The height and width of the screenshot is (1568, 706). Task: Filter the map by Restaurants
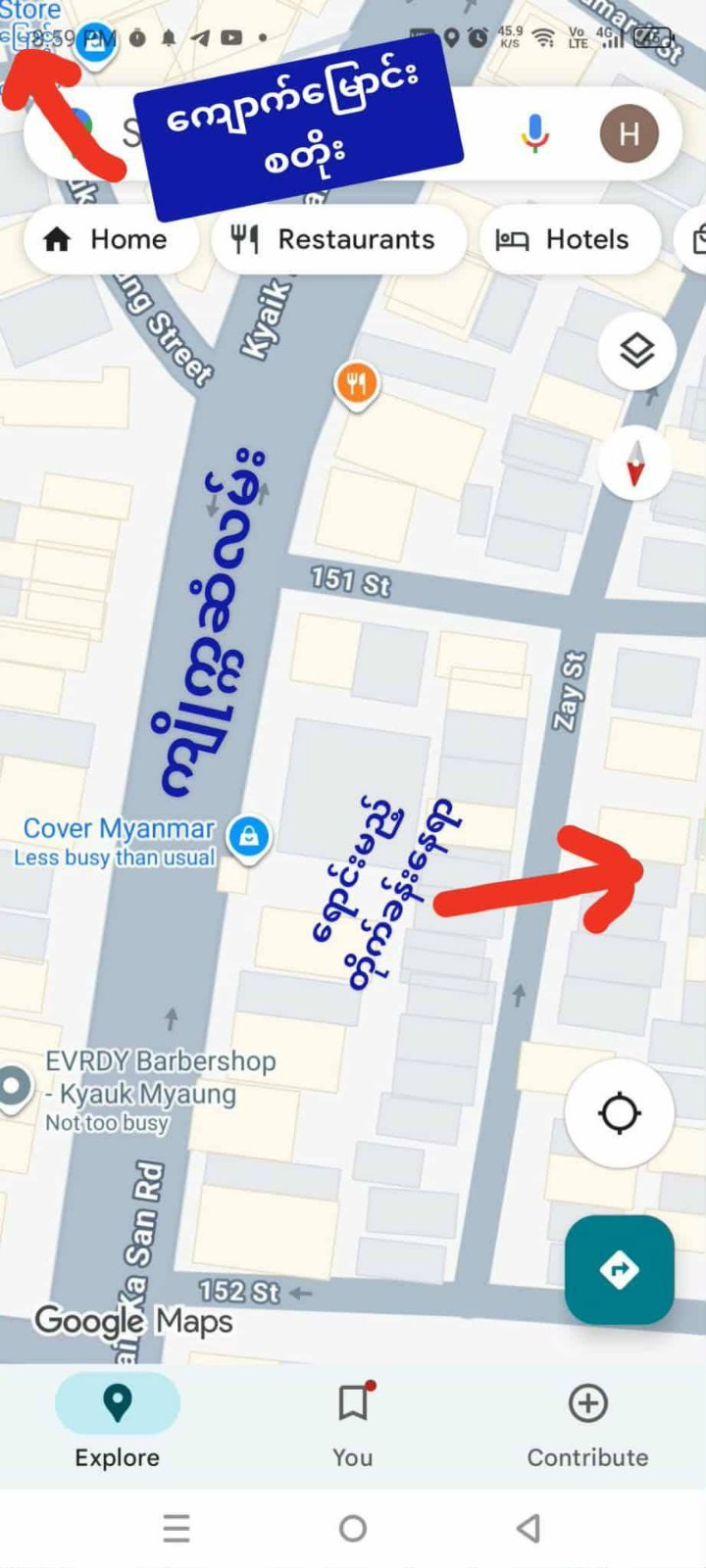coord(336,239)
